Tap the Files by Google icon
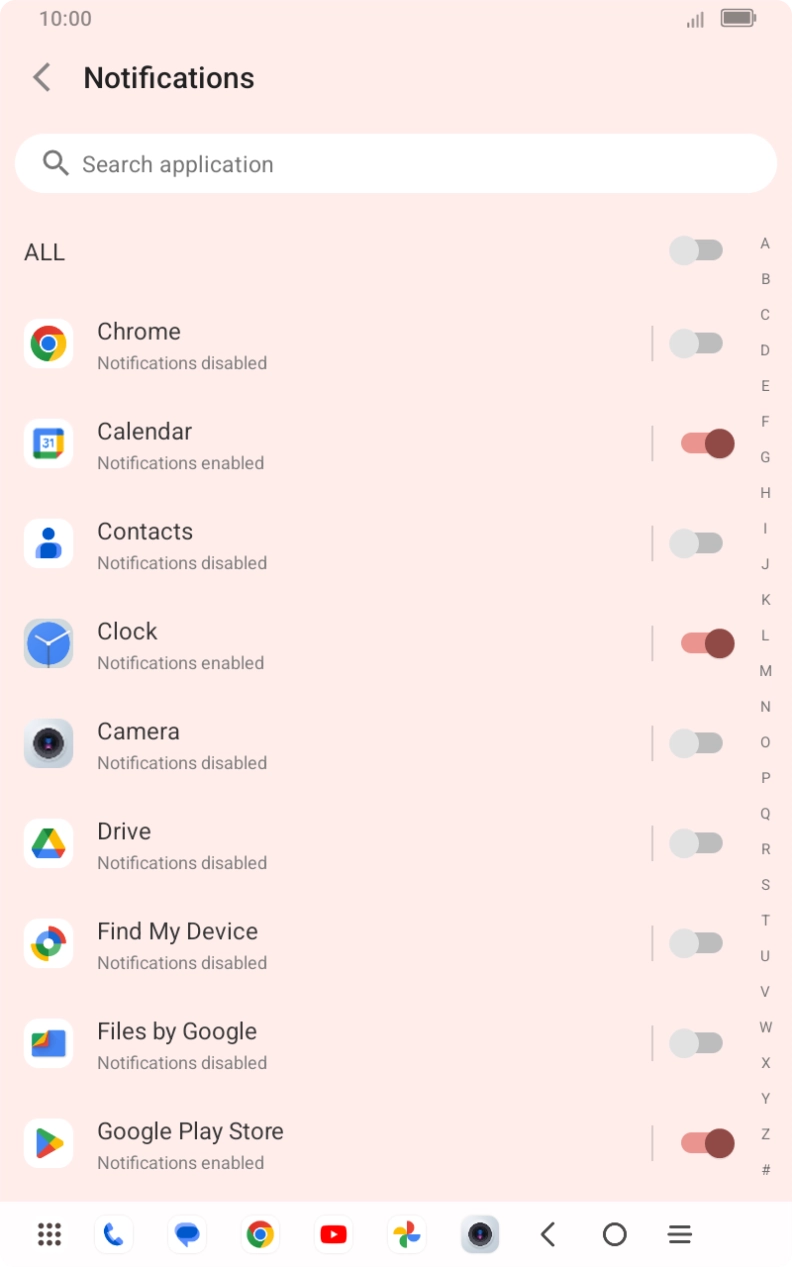Image resolution: width=792 pixels, height=1267 pixels. click(48, 1043)
